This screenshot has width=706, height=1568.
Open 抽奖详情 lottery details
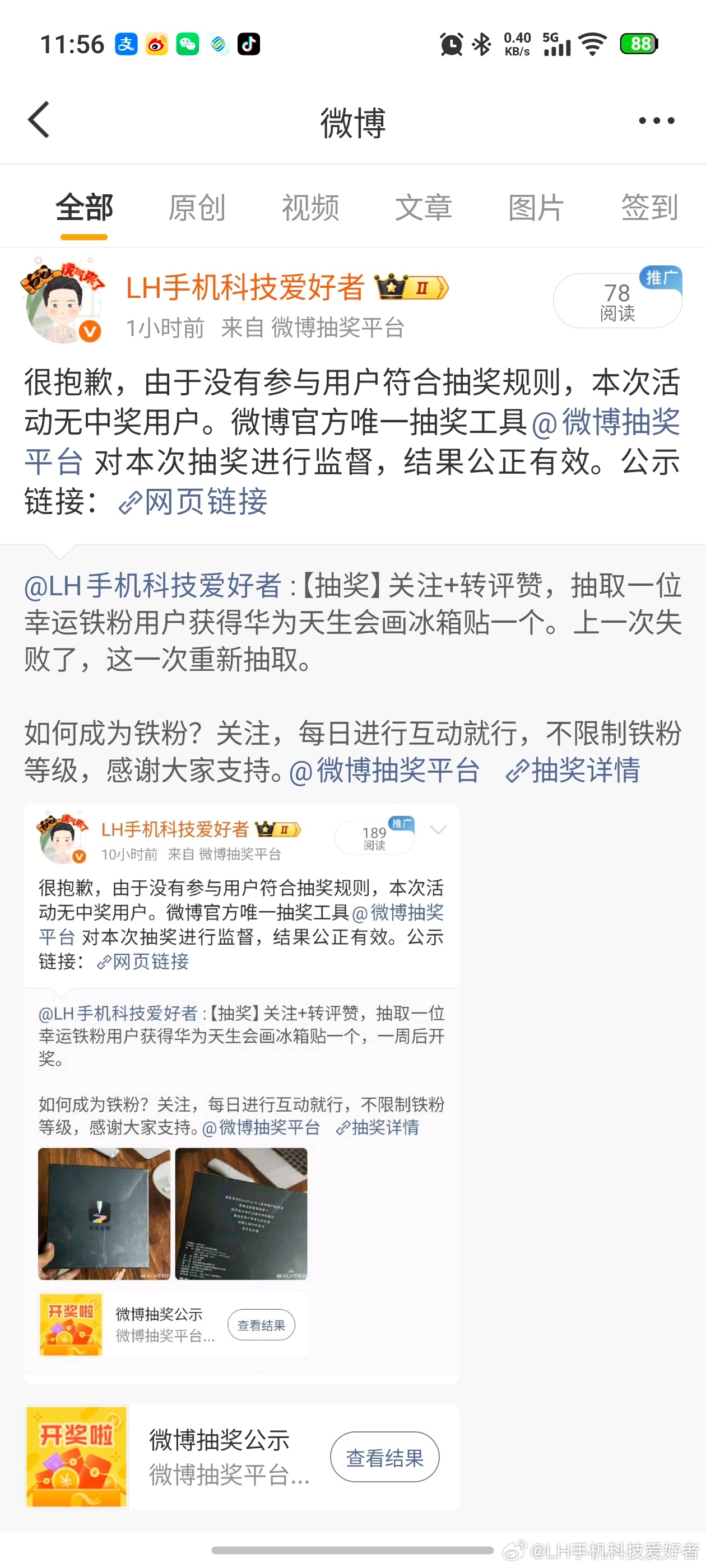coord(586,771)
